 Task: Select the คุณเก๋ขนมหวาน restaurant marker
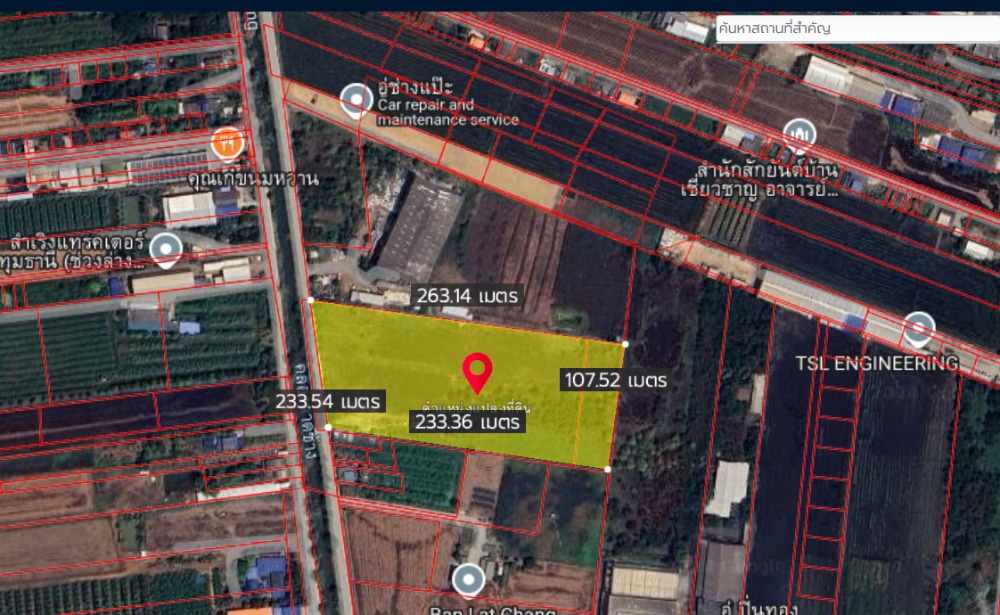point(228,145)
